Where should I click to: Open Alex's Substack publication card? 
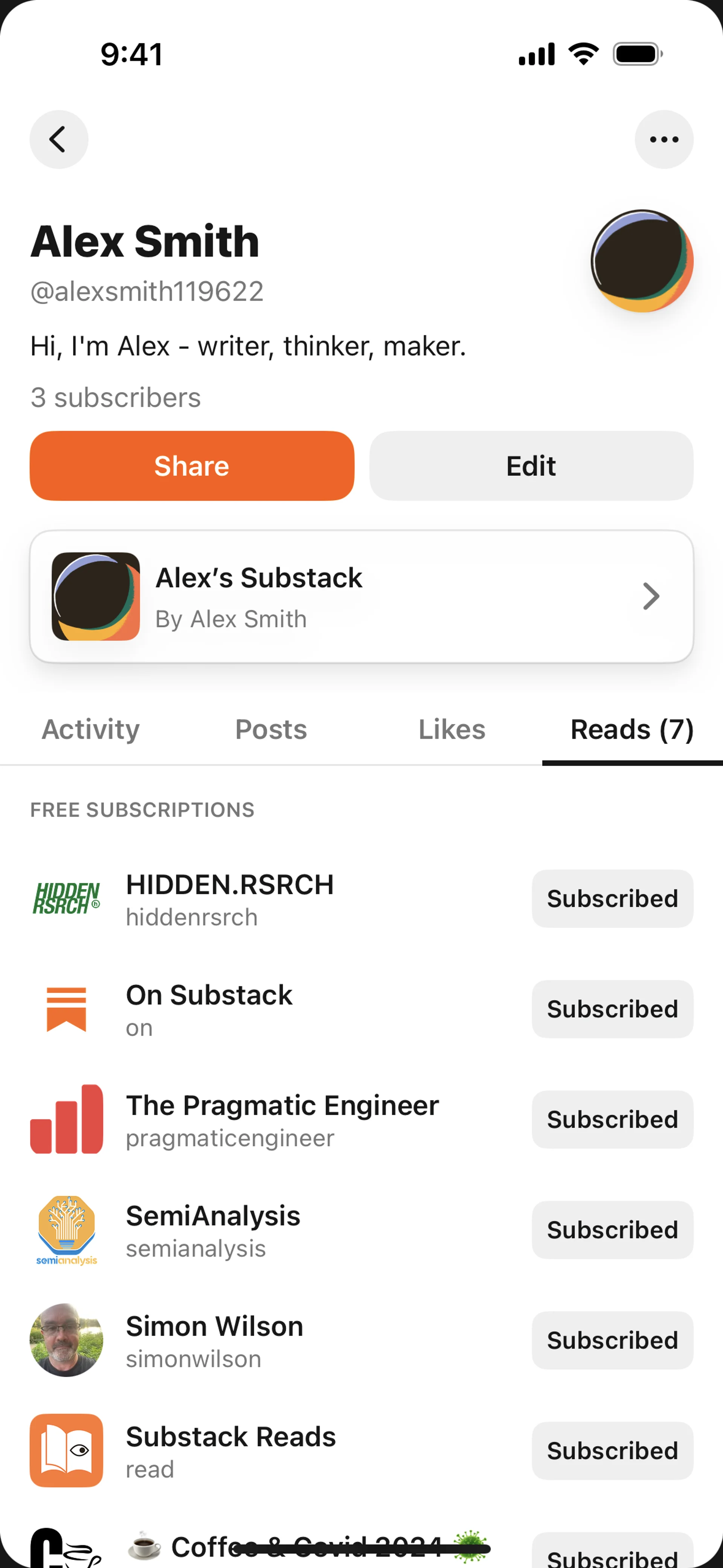361,596
